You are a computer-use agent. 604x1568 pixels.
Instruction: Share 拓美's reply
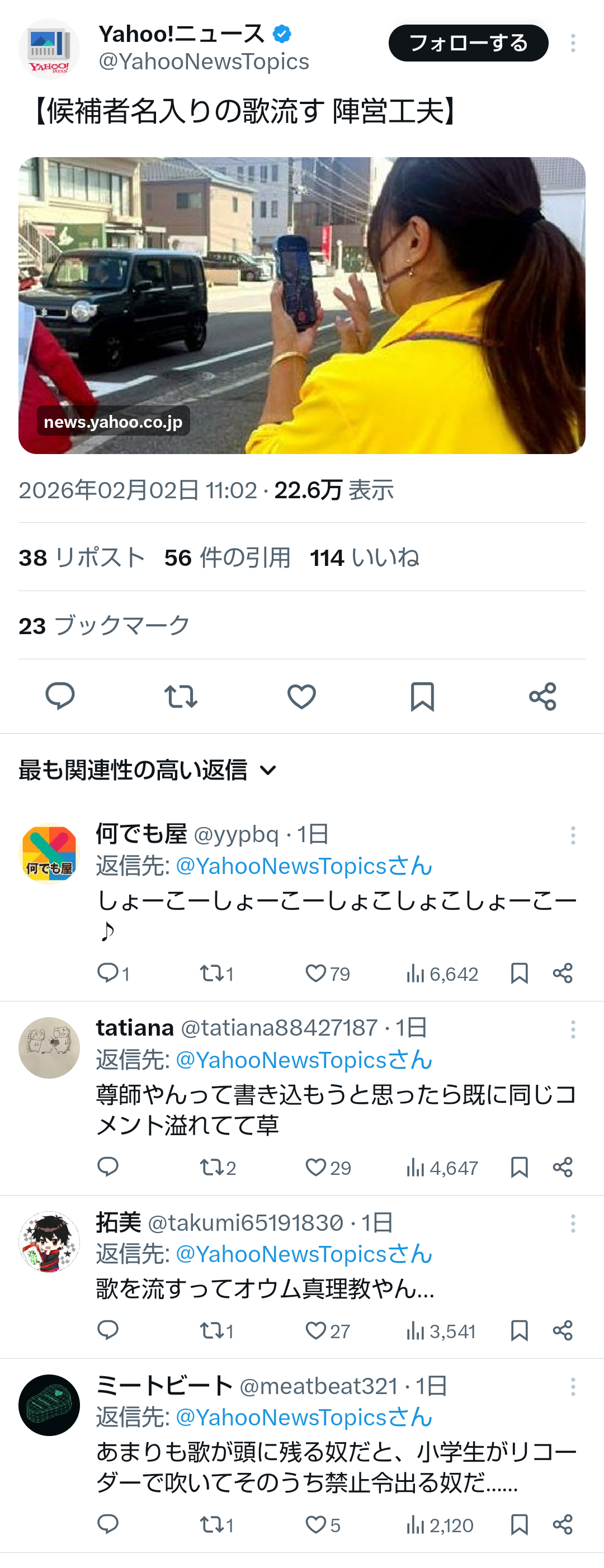pyautogui.click(x=563, y=1330)
